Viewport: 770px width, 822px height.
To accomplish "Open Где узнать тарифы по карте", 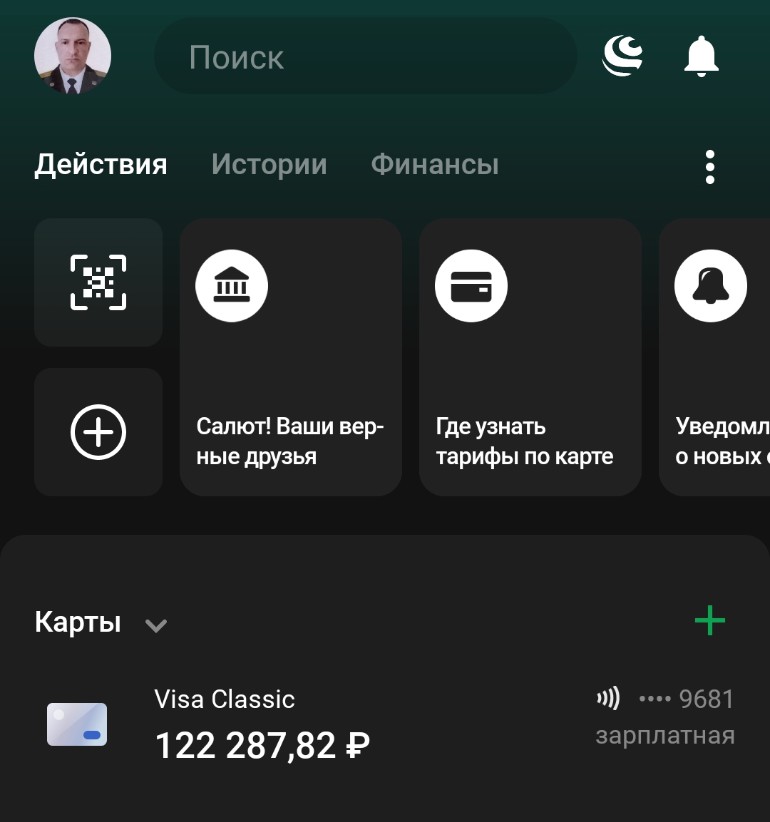I will click(x=530, y=357).
